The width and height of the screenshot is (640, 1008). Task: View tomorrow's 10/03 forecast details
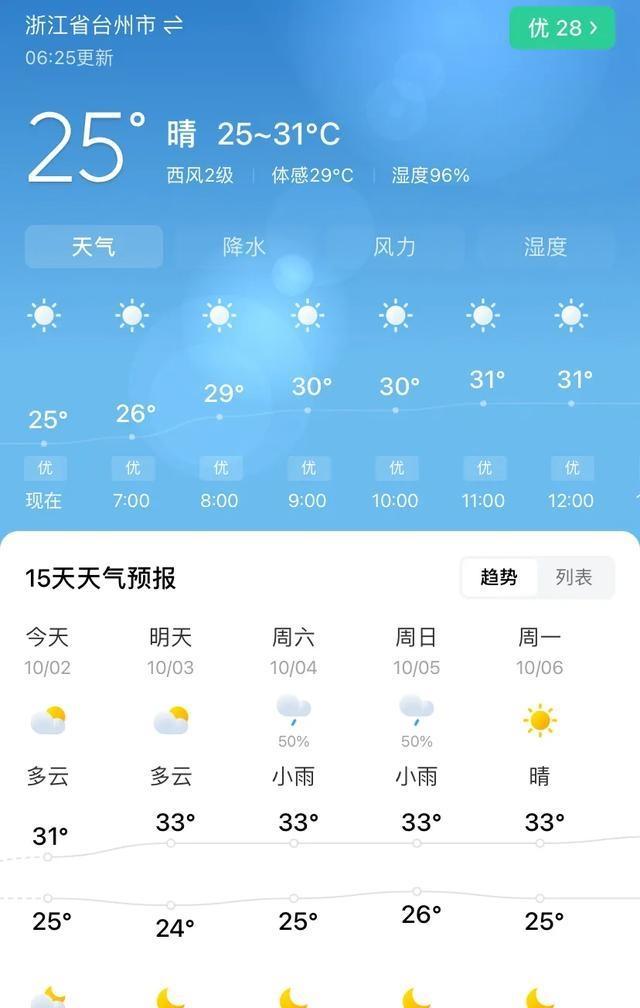171,720
